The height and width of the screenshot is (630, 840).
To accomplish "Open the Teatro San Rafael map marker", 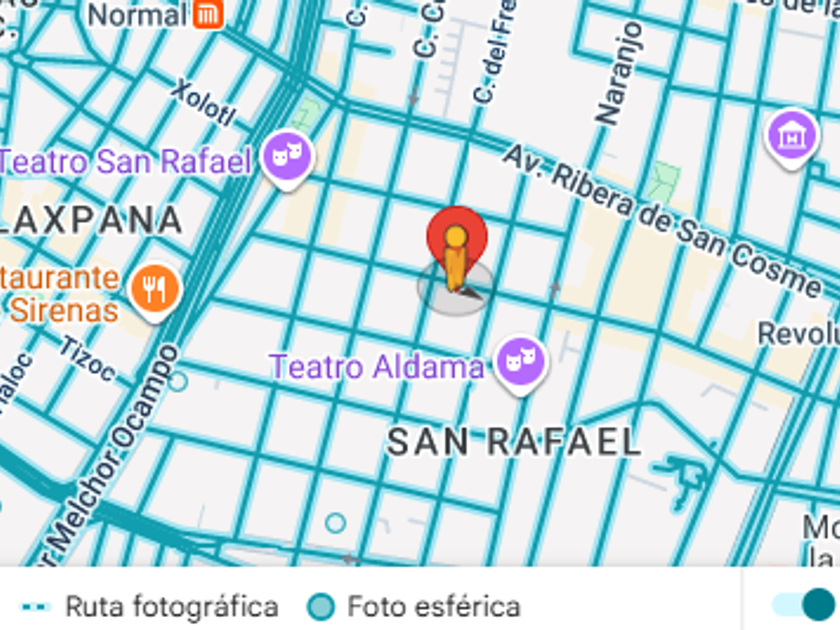I will [x=288, y=156].
